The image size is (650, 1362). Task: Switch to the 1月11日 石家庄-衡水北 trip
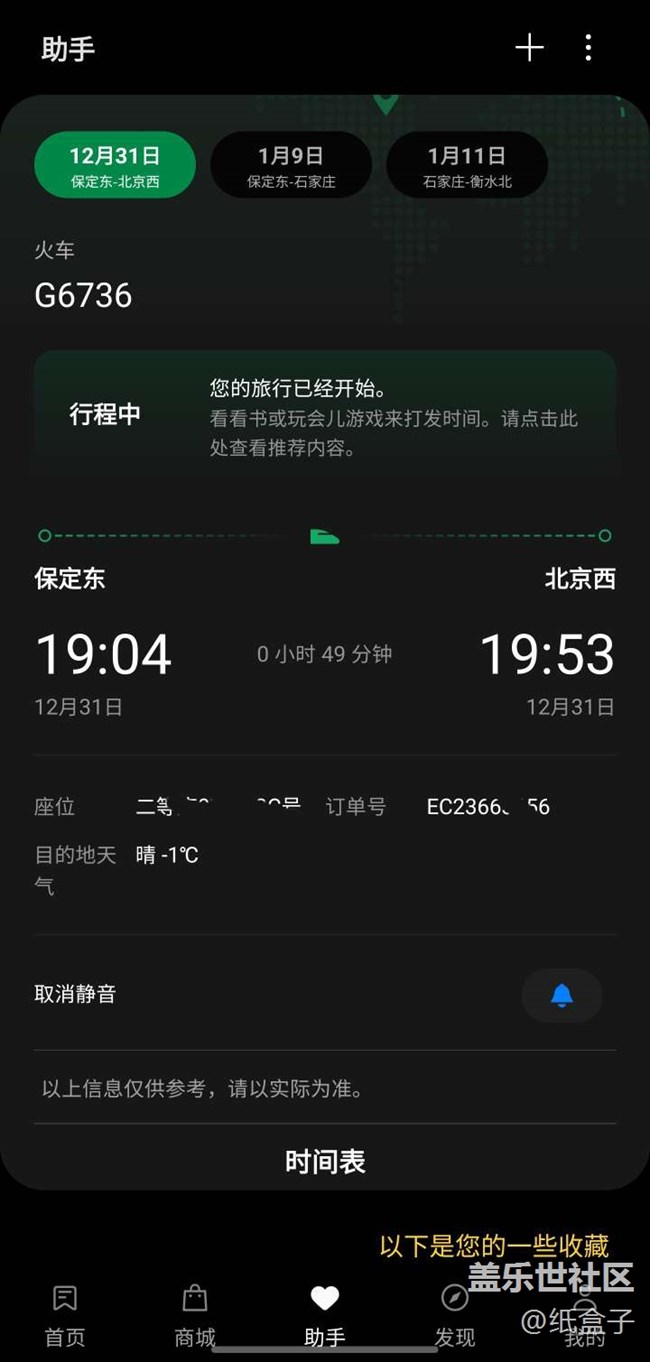coord(467,165)
